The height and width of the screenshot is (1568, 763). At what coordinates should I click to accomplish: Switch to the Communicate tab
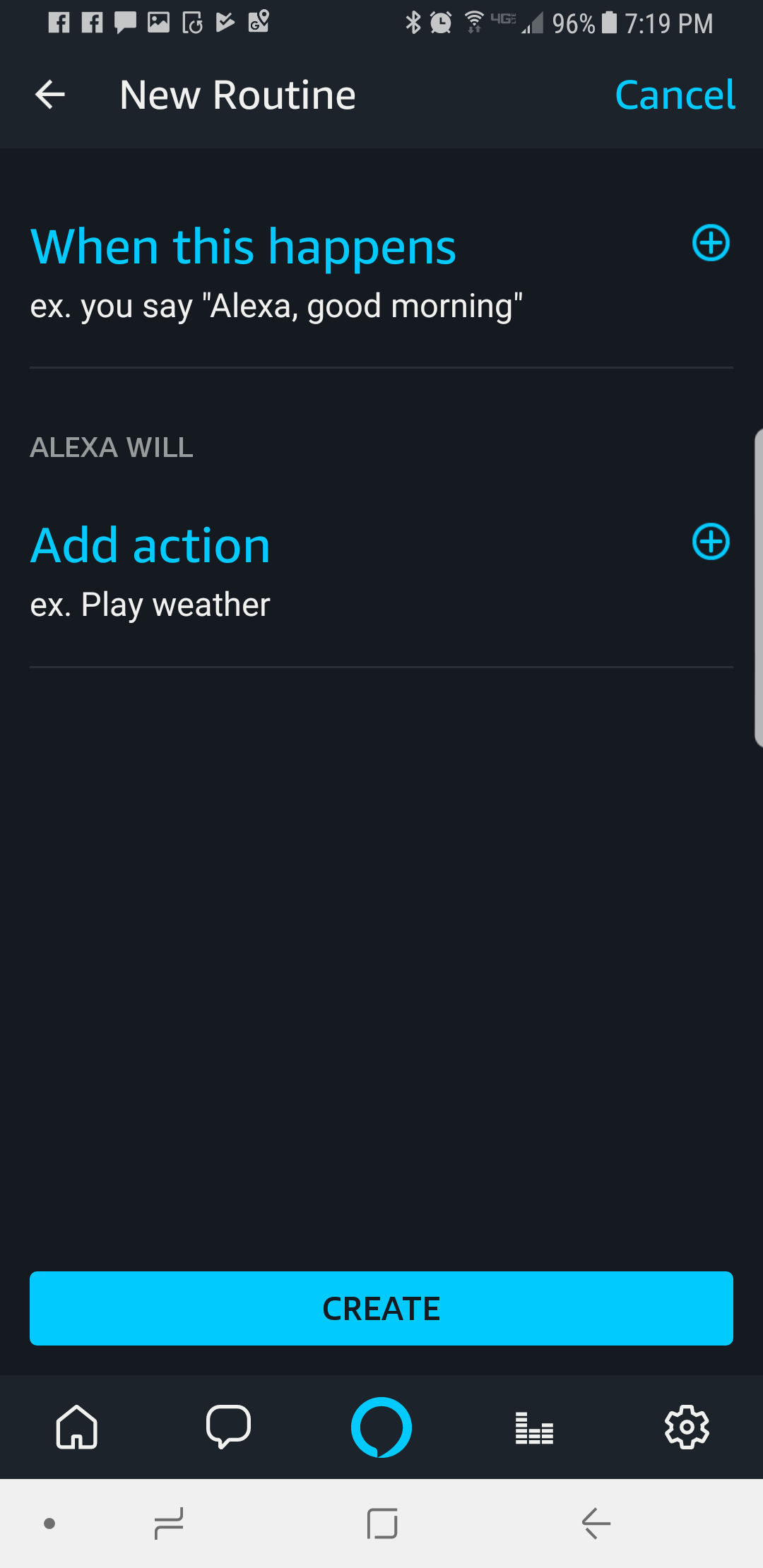pos(228,1427)
